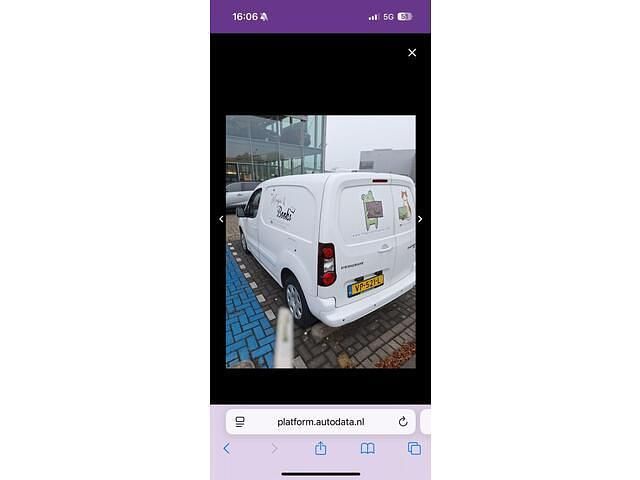View all open tabs

(x=414, y=449)
